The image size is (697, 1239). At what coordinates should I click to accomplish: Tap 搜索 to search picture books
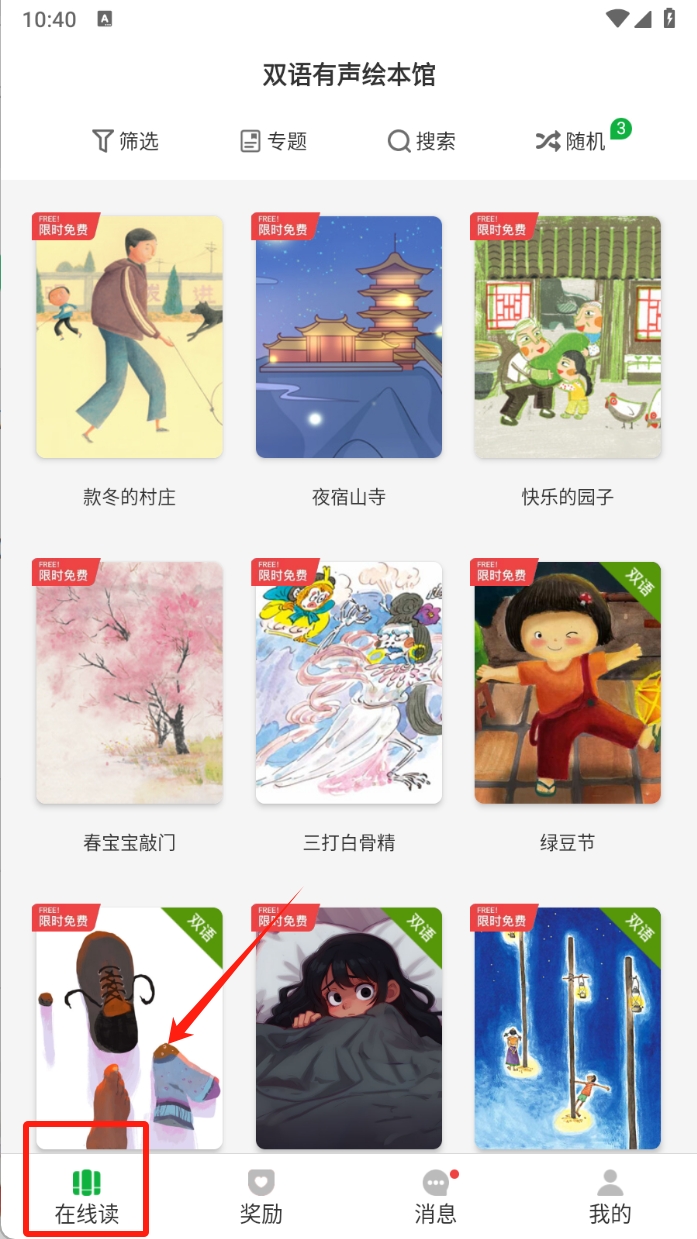[421, 141]
